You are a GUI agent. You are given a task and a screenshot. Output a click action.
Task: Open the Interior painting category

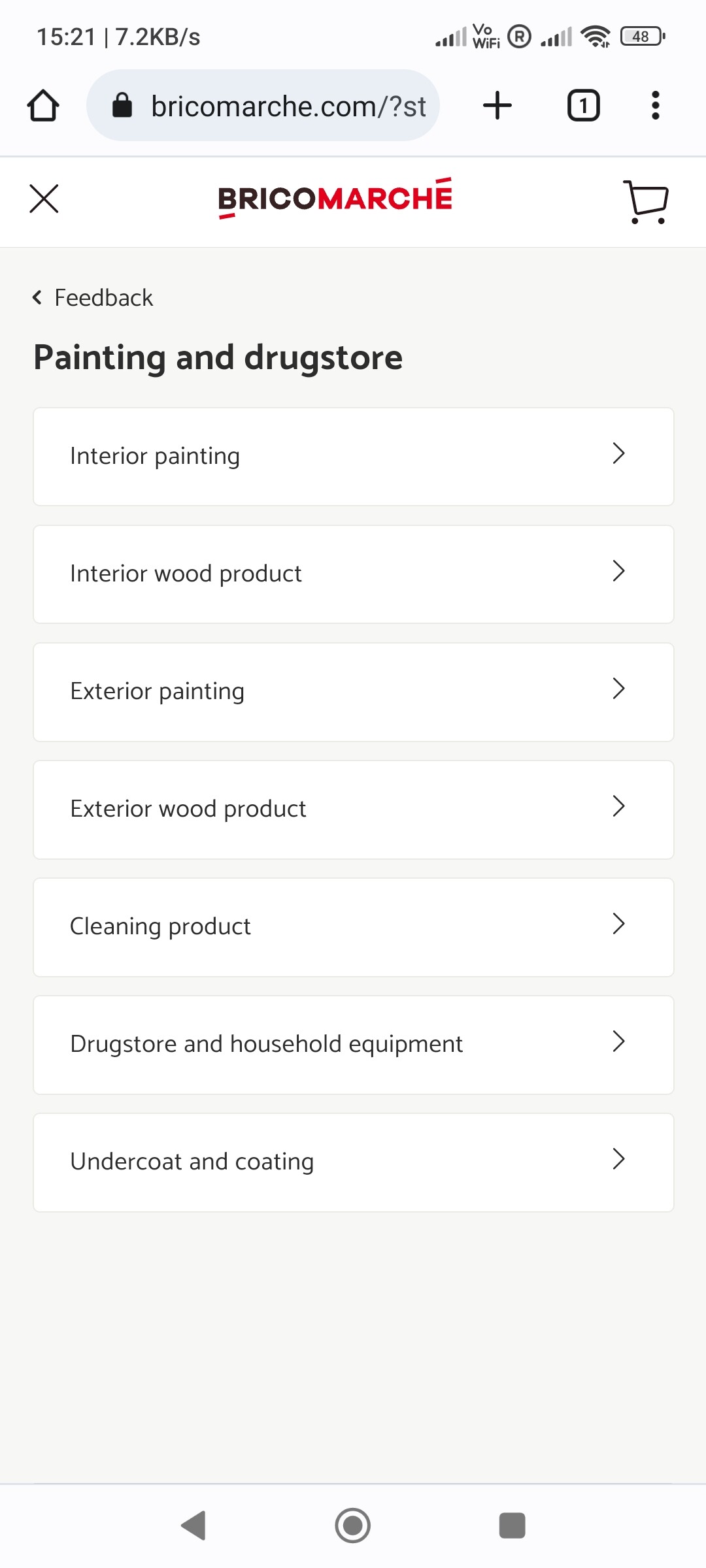pos(354,457)
